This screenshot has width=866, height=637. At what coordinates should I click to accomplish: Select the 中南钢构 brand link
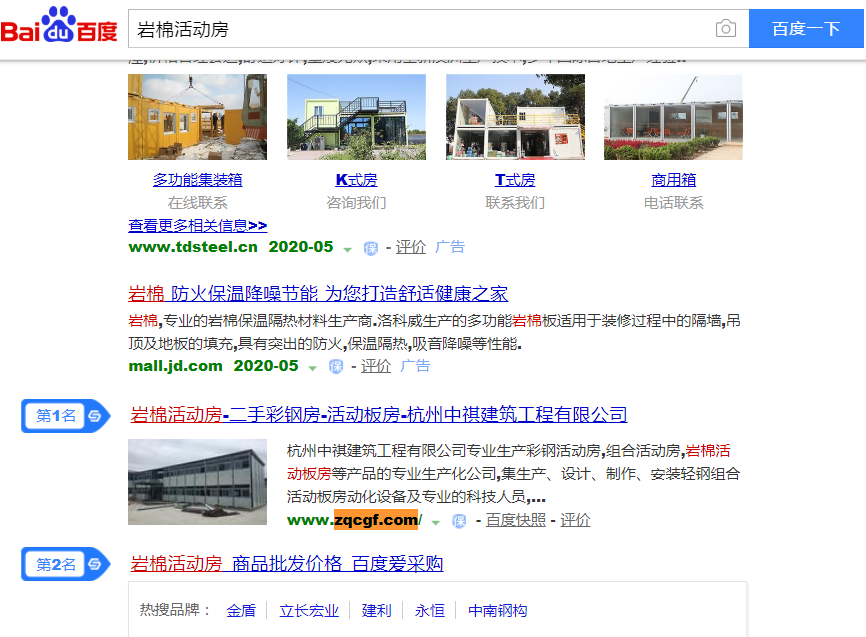[497, 611]
